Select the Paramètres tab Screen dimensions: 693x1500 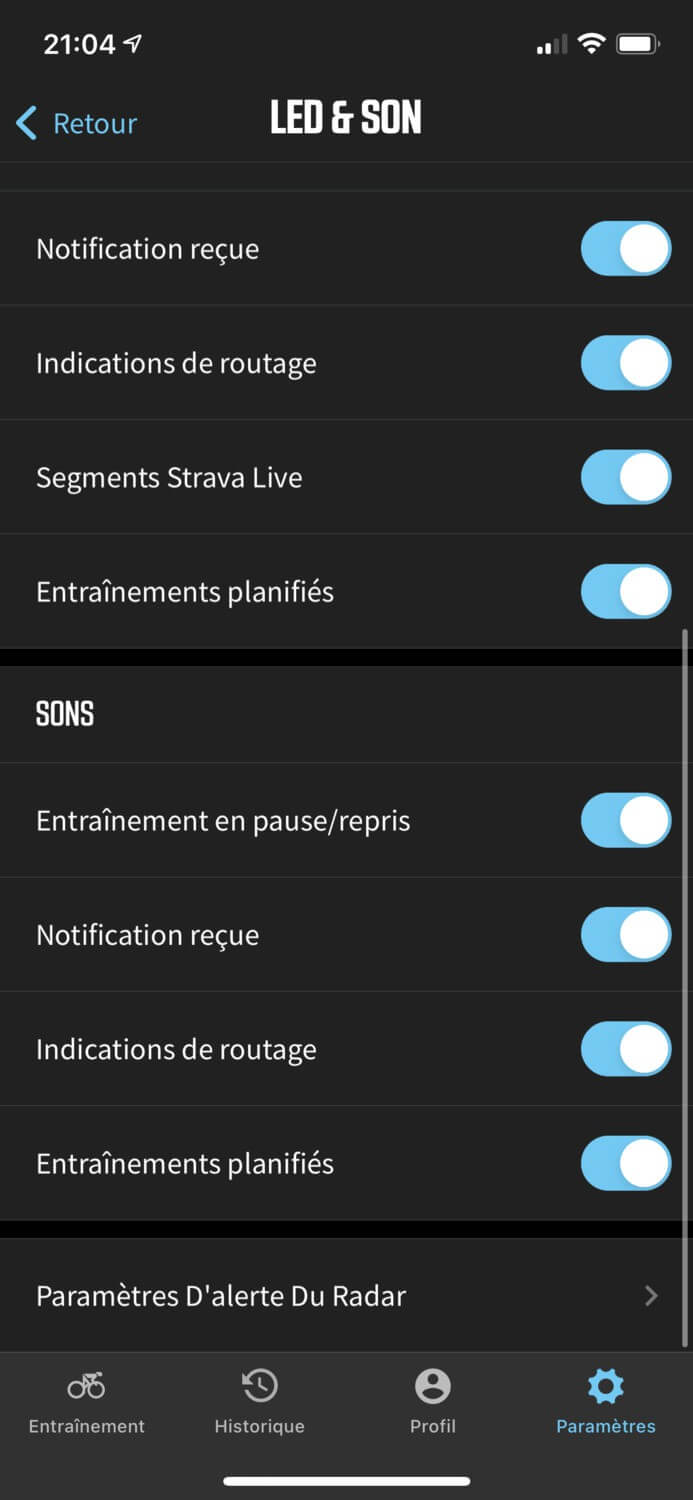point(606,1402)
